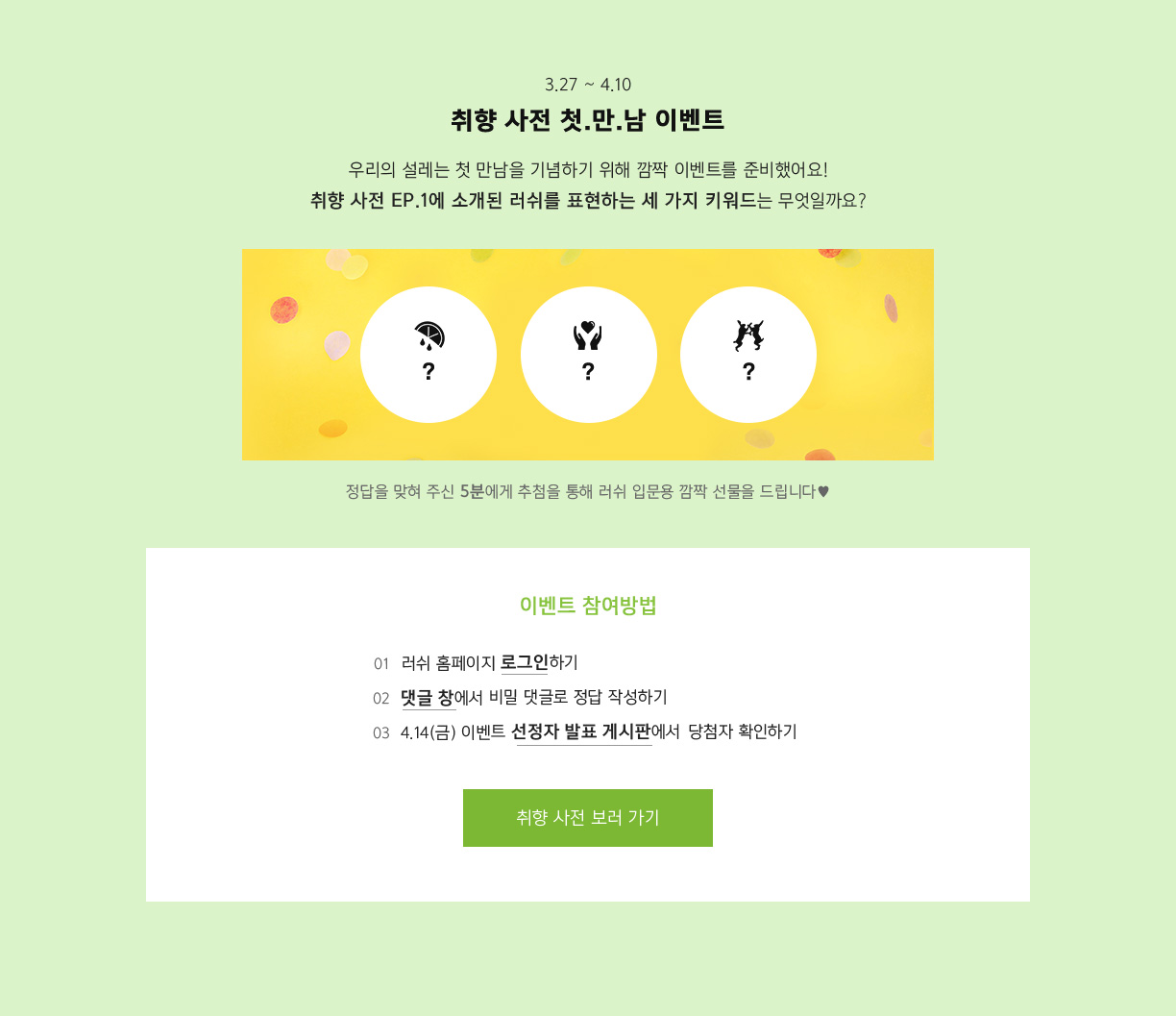Go to the 댓글 창 link

pos(427,697)
